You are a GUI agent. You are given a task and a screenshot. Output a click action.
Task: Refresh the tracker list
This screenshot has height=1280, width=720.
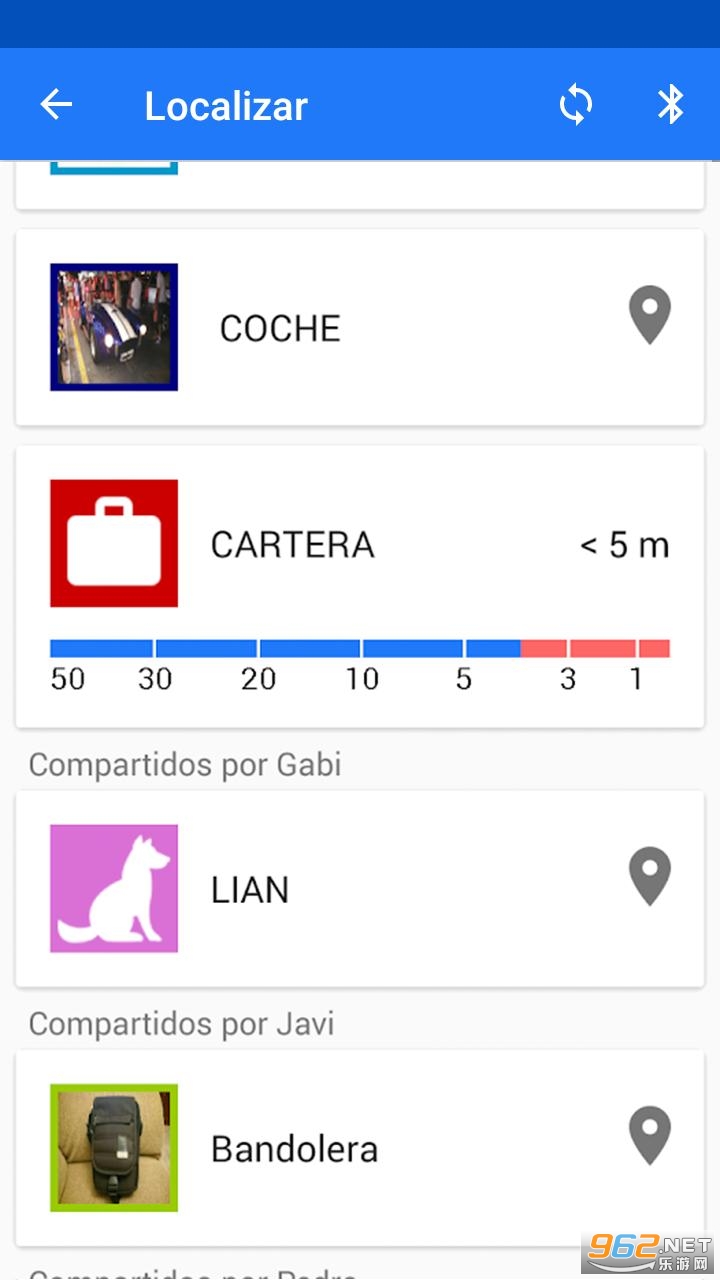pyautogui.click(x=576, y=105)
